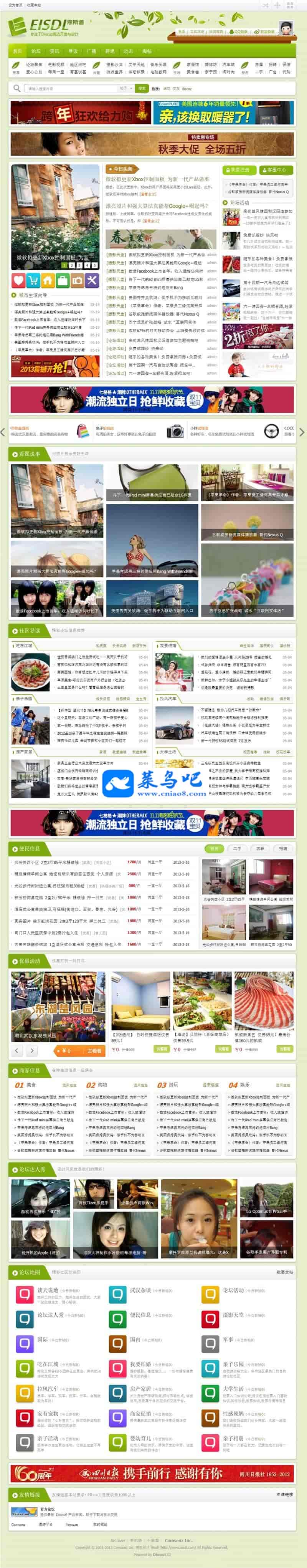Open the 秋季大促 全场五折 banner

pyautogui.click(x=153, y=144)
